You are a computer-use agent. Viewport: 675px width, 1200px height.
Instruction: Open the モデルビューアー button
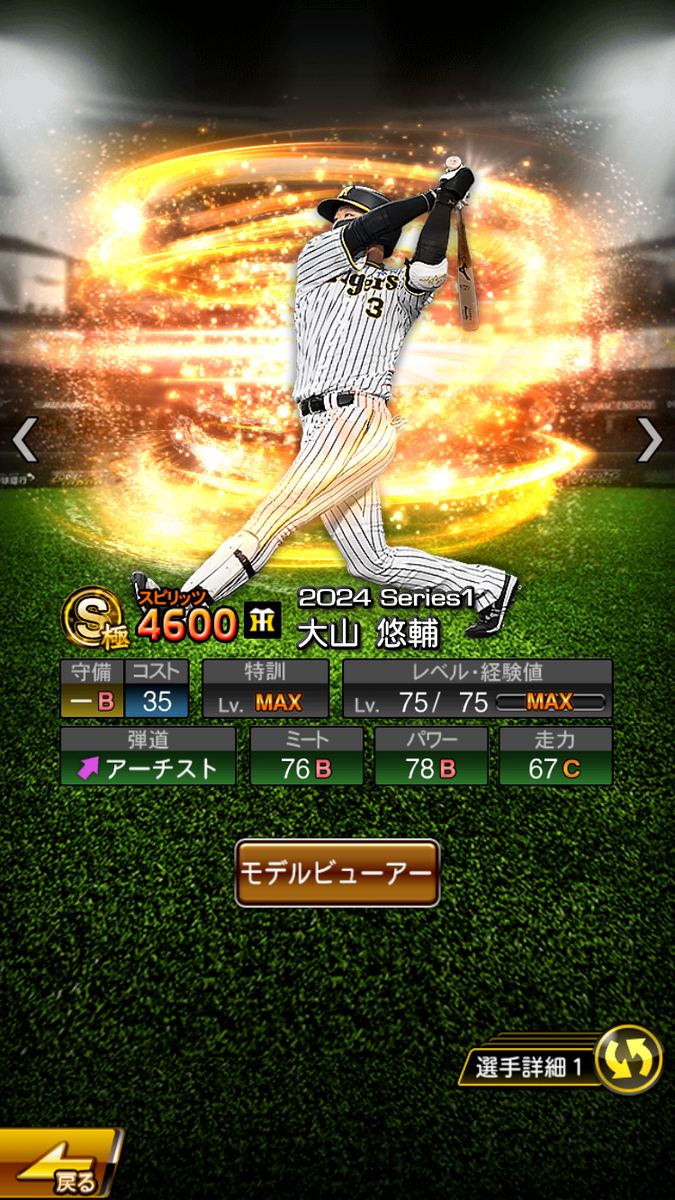tap(337, 873)
